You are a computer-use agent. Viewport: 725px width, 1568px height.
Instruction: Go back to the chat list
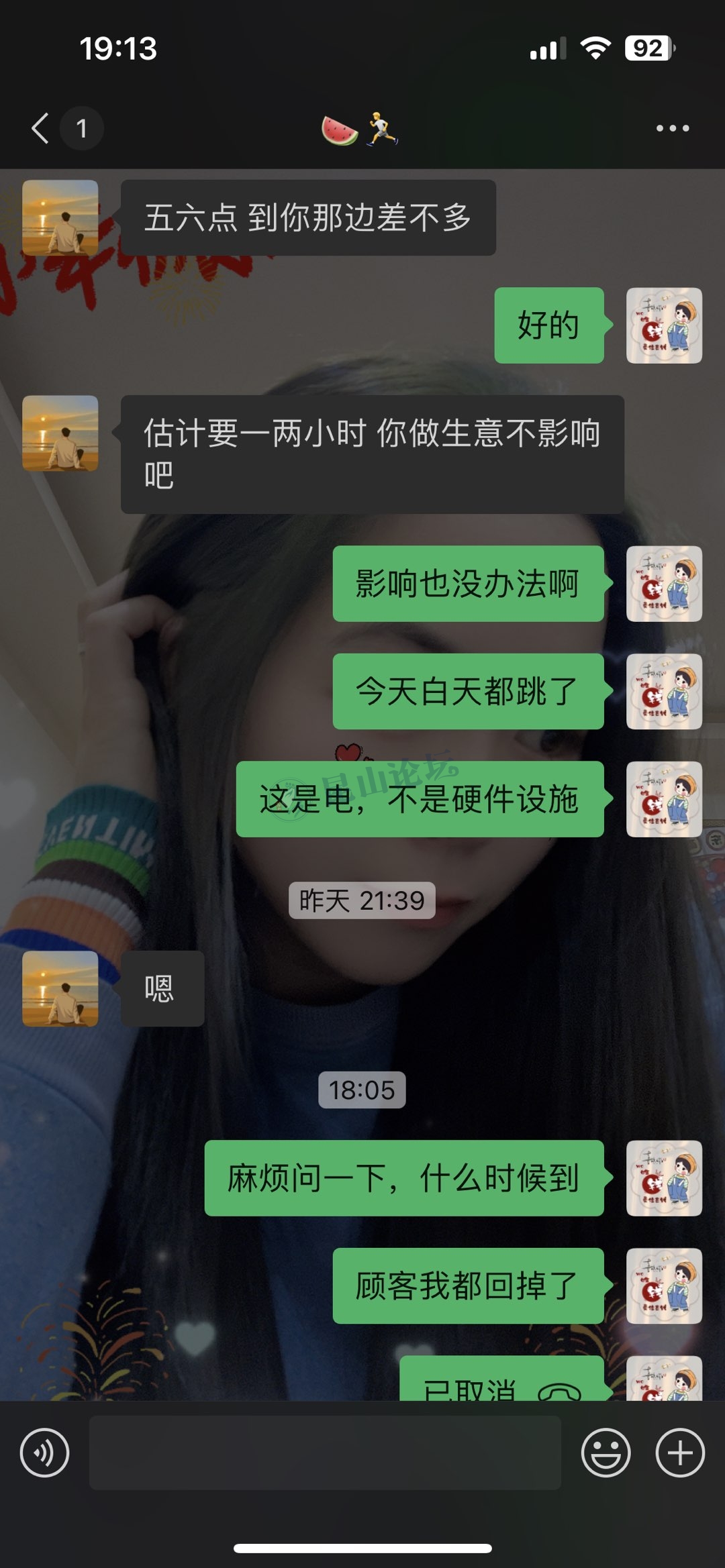(x=42, y=128)
